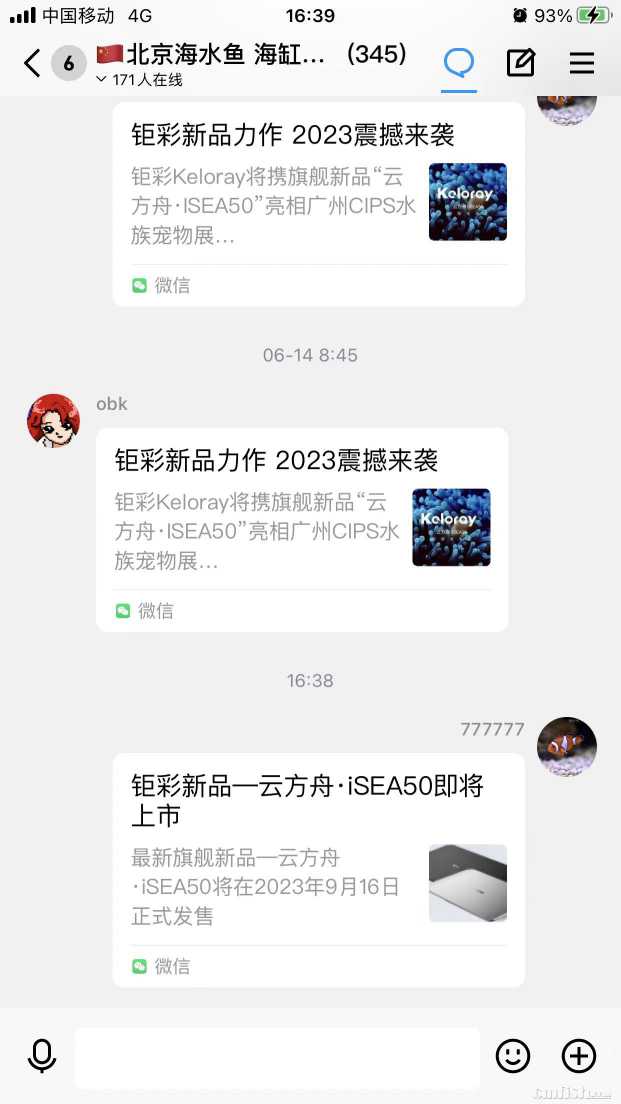Expand the 171人在线 online members dropdown
Image resolution: width=621 pixels, height=1104 pixels.
[138, 80]
